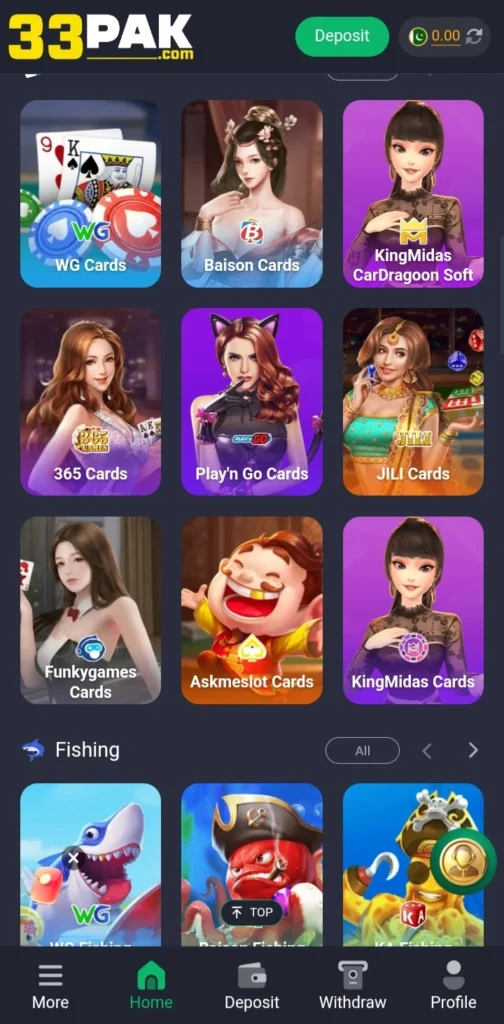Launch Play'n Go Cards
Viewport: 504px width, 1024px height.
(251, 402)
